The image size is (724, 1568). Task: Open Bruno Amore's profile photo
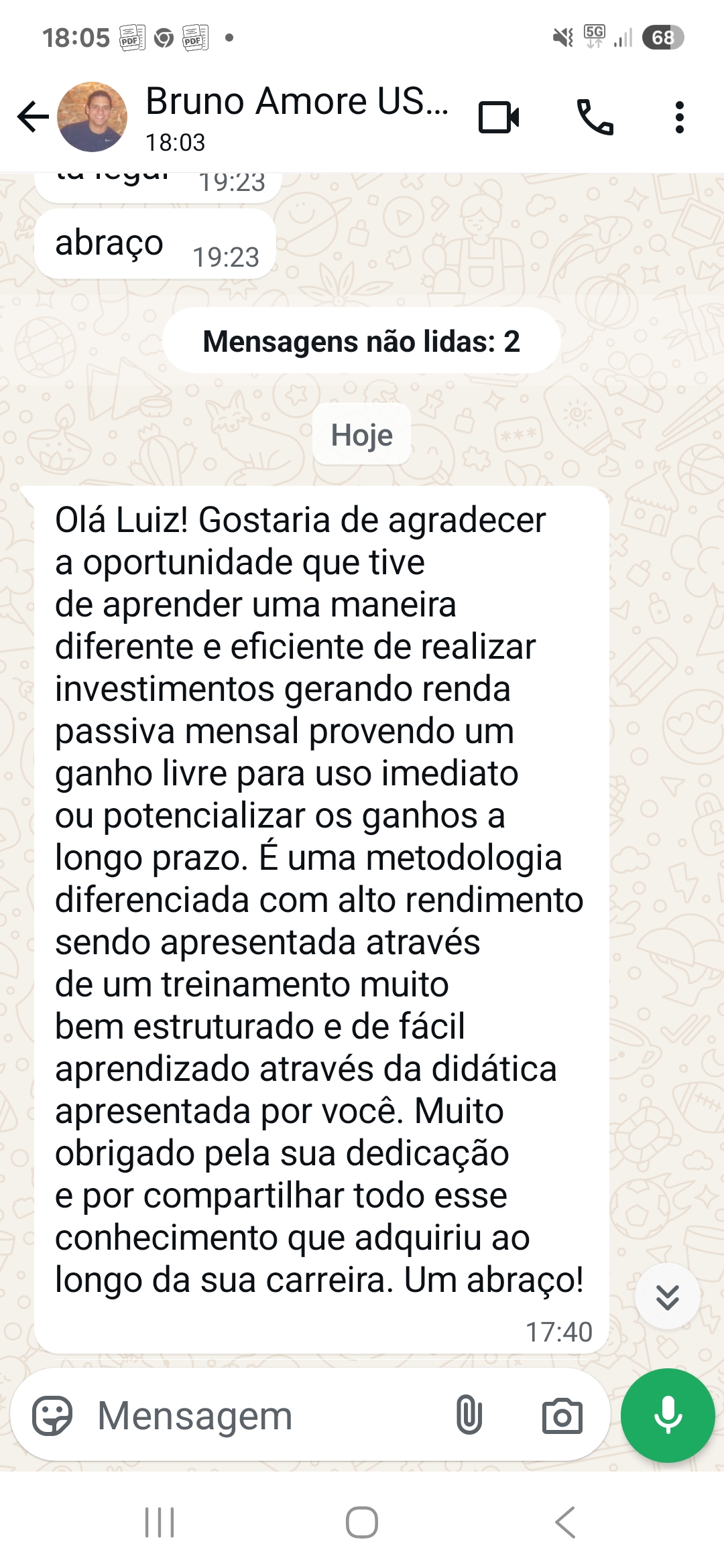tap(93, 117)
